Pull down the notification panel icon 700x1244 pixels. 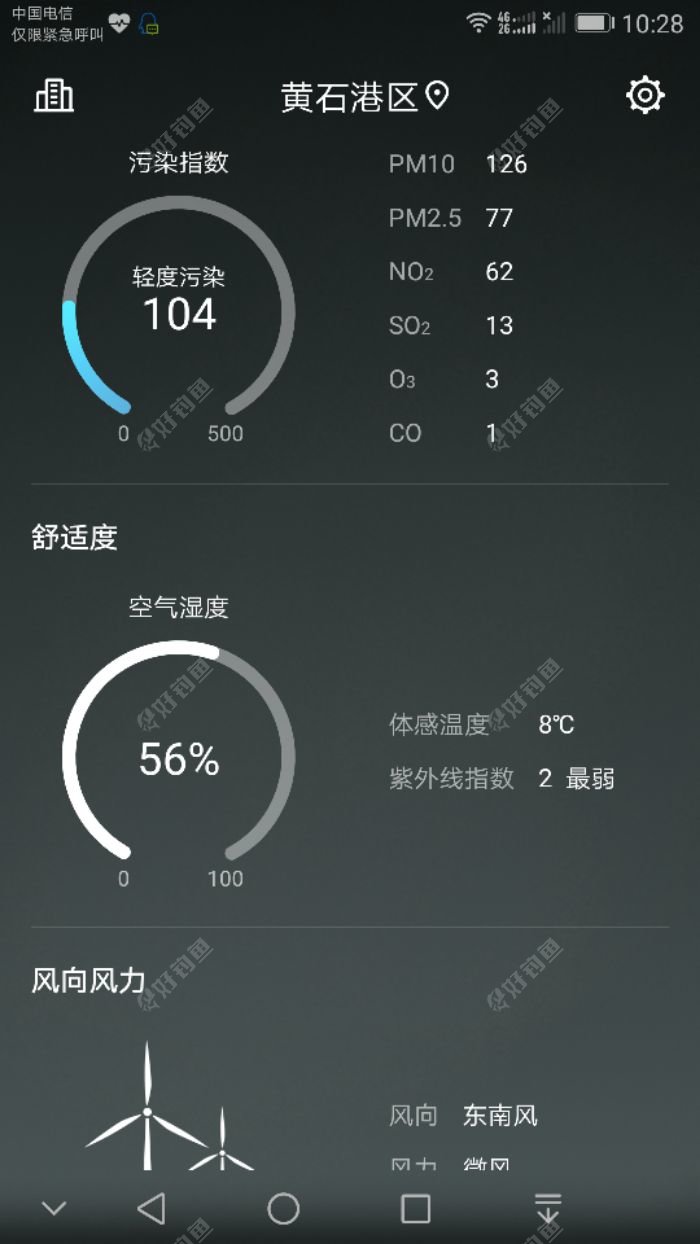547,1208
